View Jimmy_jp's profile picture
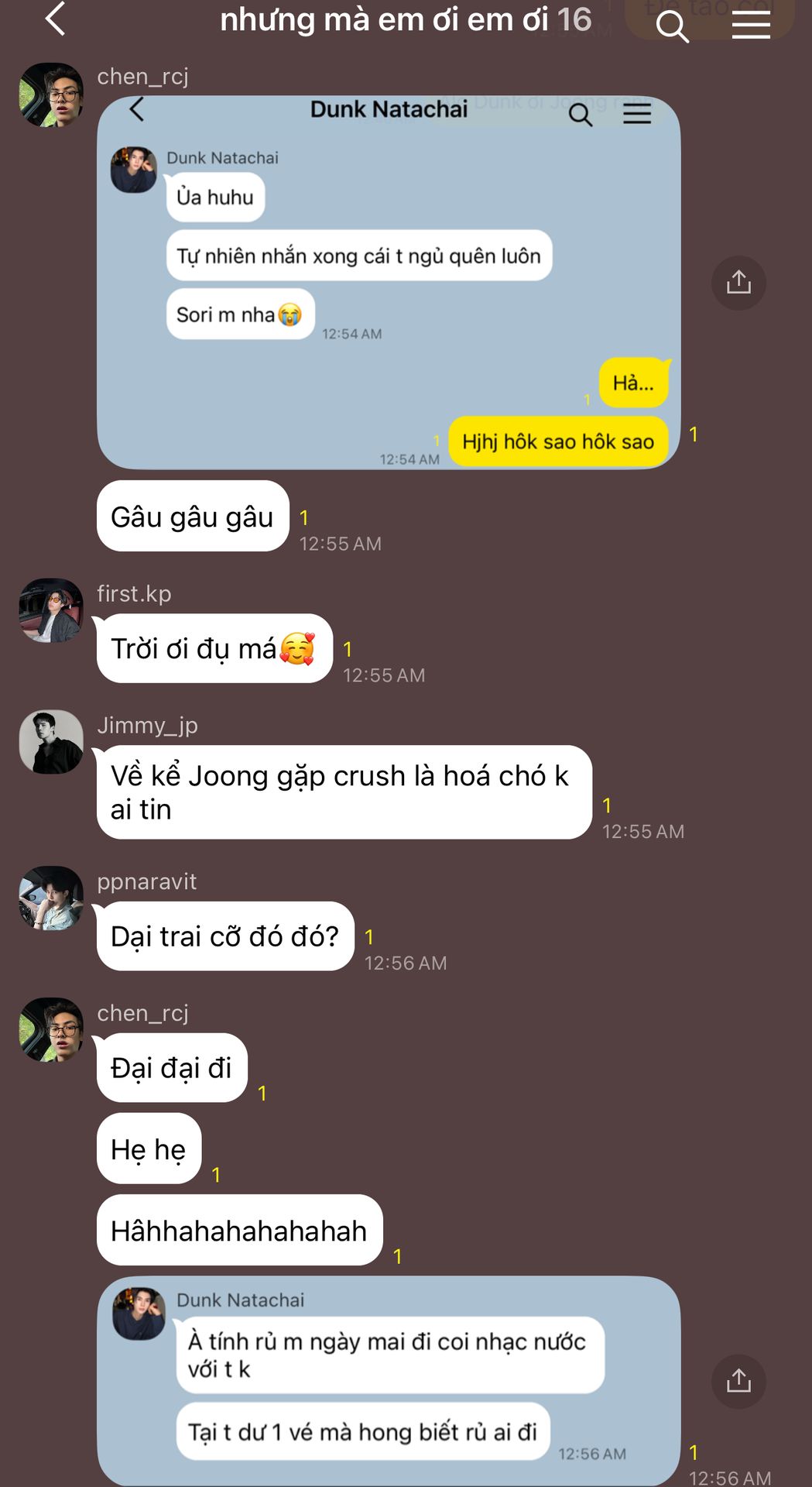This screenshot has height=1487, width=812. (51, 742)
